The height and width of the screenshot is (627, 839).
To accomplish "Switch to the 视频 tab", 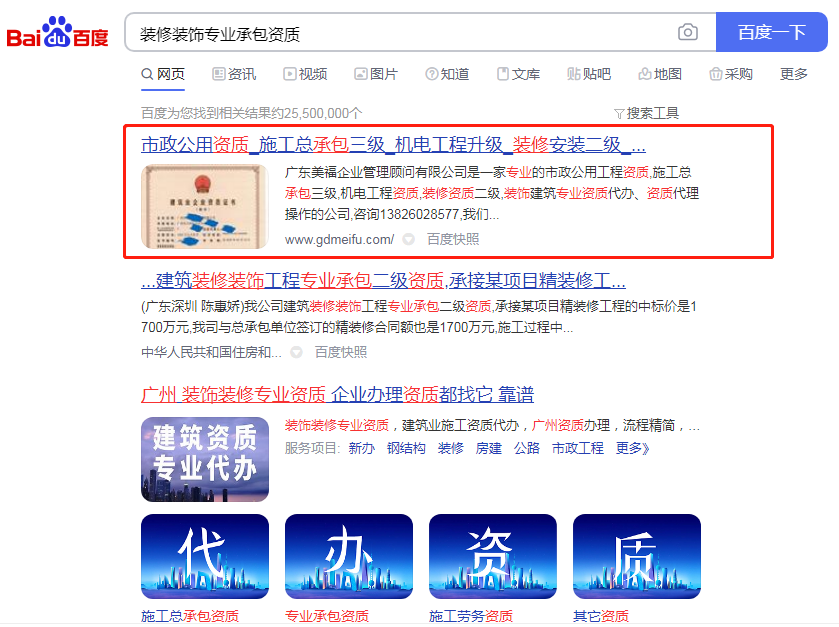I will pyautogui.click(x=305, y=74).
